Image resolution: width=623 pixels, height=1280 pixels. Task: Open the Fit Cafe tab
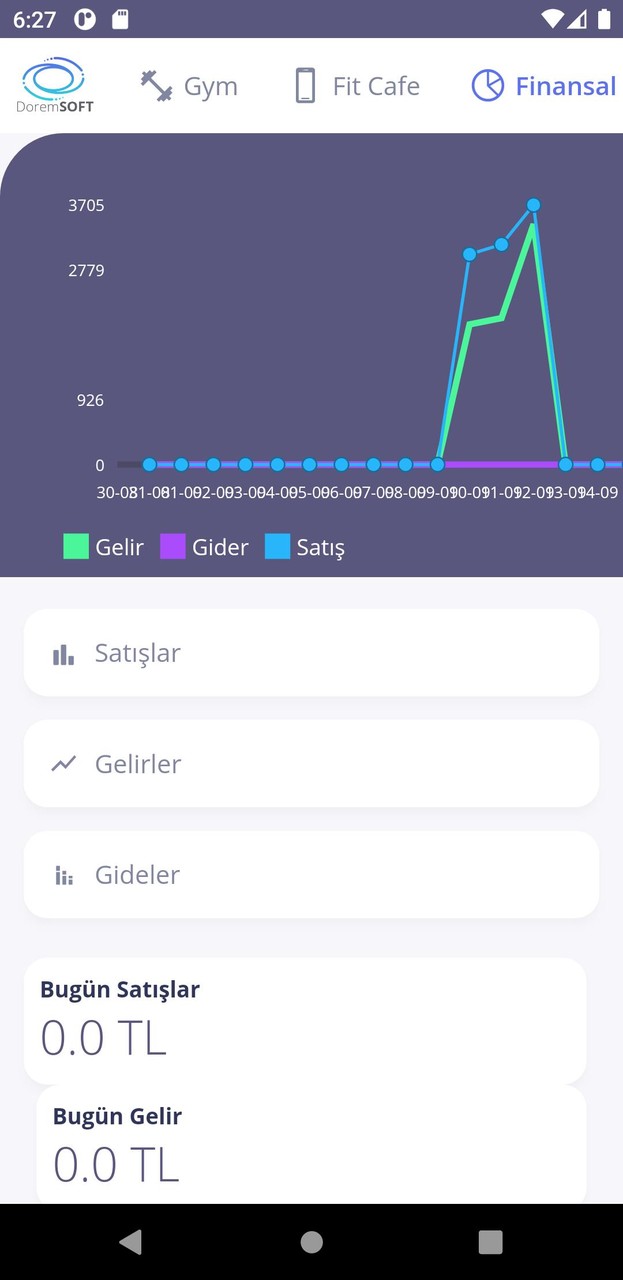tap(357, 86)
